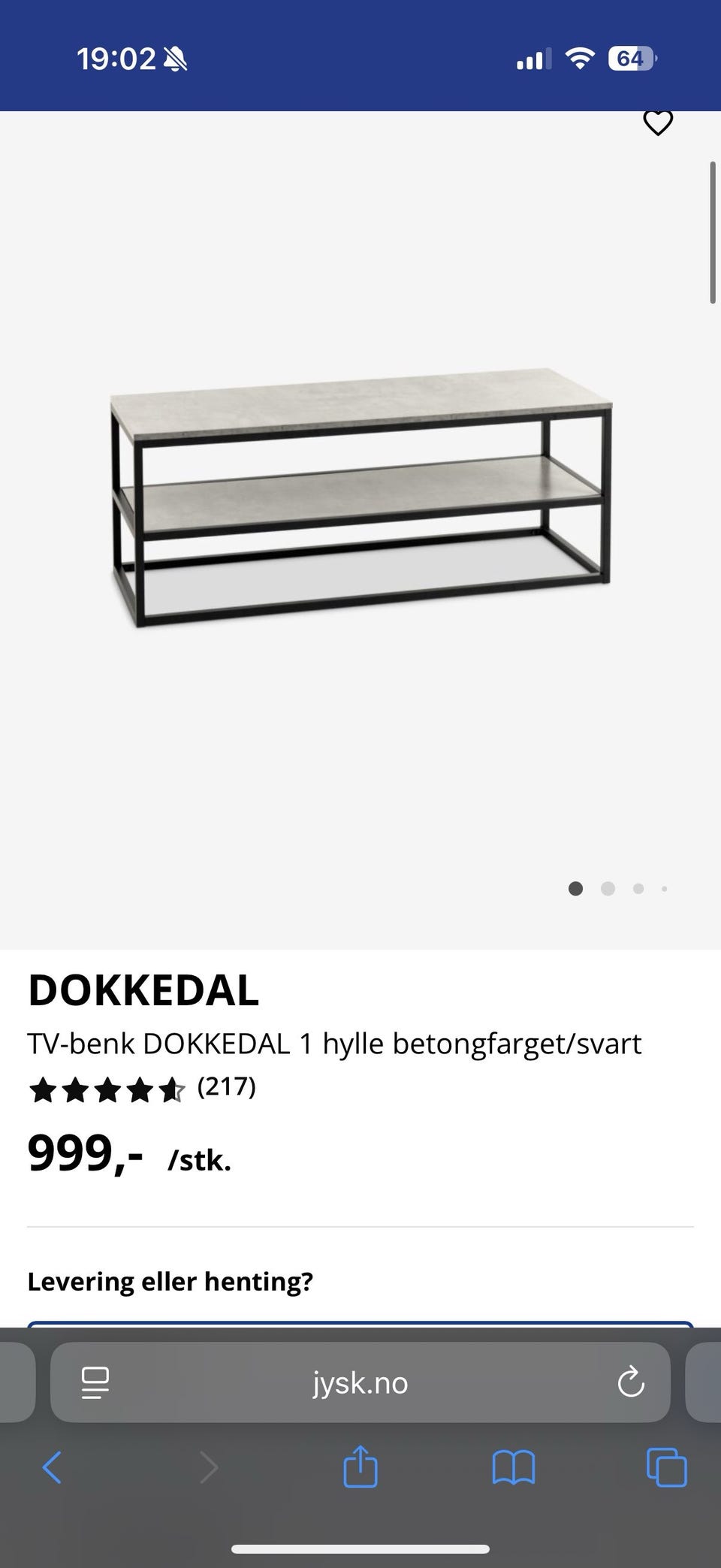
Task: Reload the jysk.no page
Action: (x=630, y=1382)
